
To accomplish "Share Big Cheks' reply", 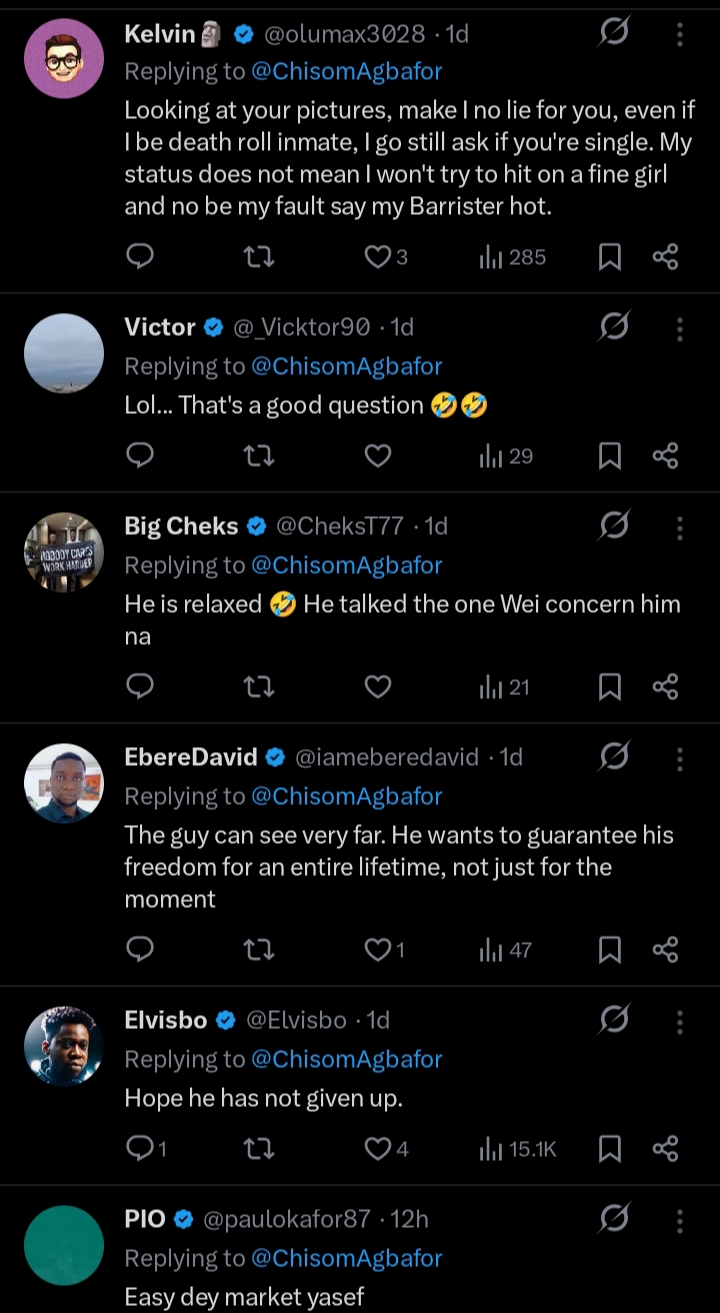I will [x=665, y=687].
